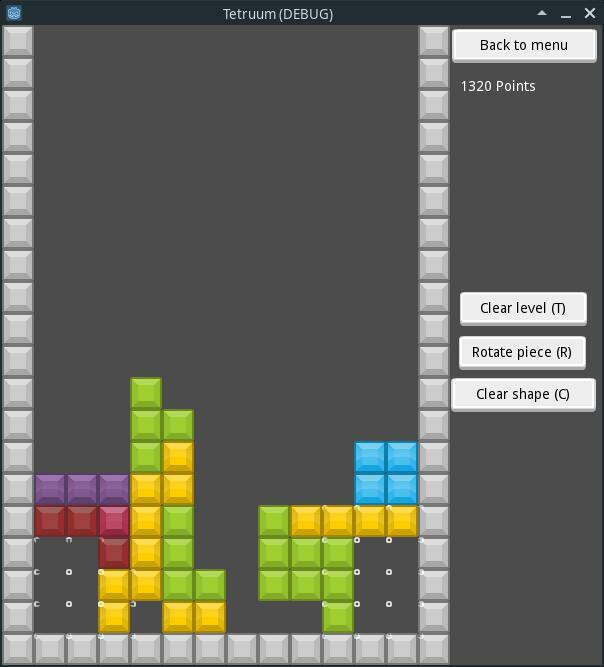Go back to menu
The image size is (604, 667).
coord(524,45)
